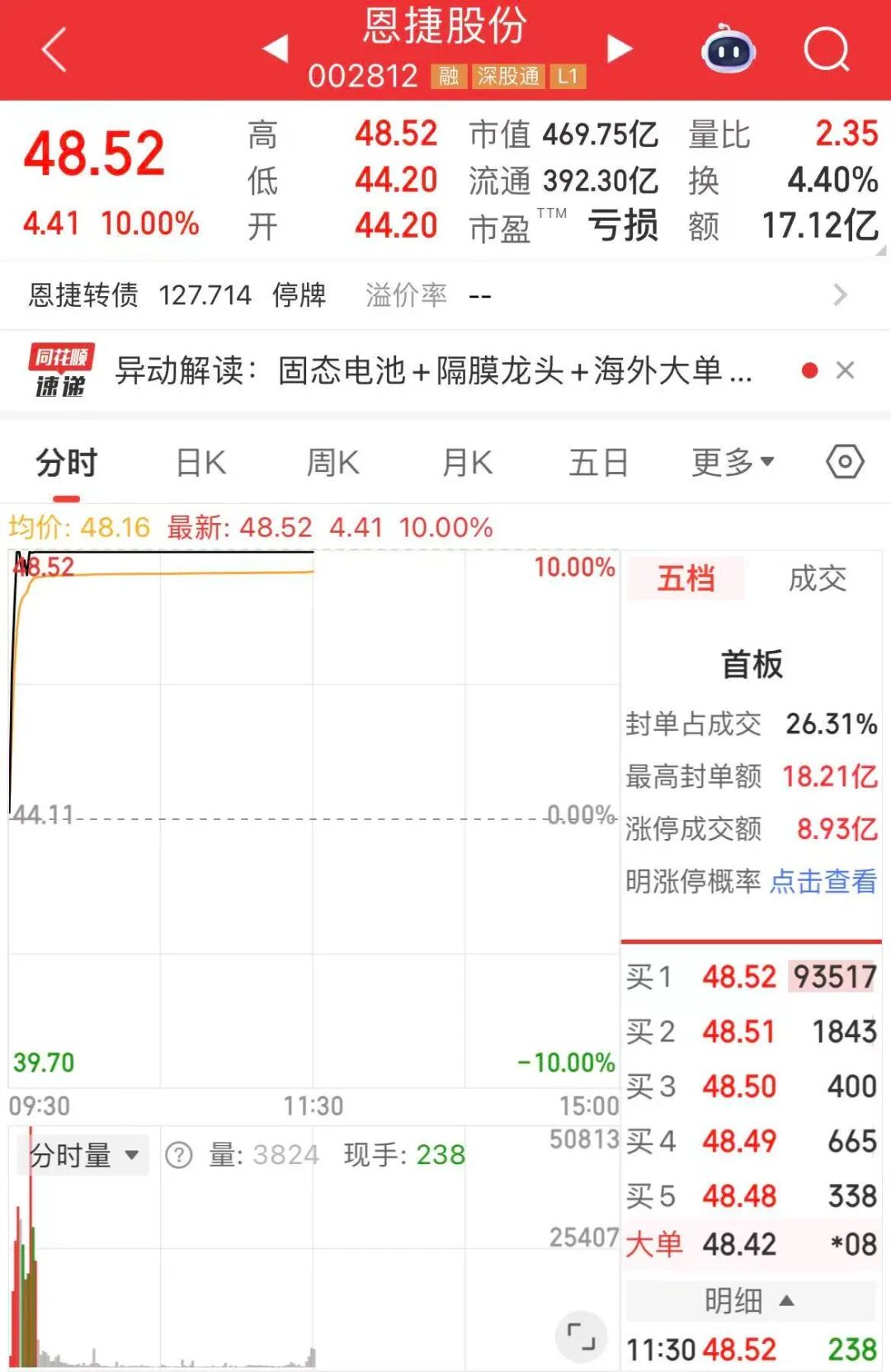The height and width of the screenshot is (1372, 891).
Task: Tap 点击查看 for 明涨停概率
Action: tap(823, 881)
